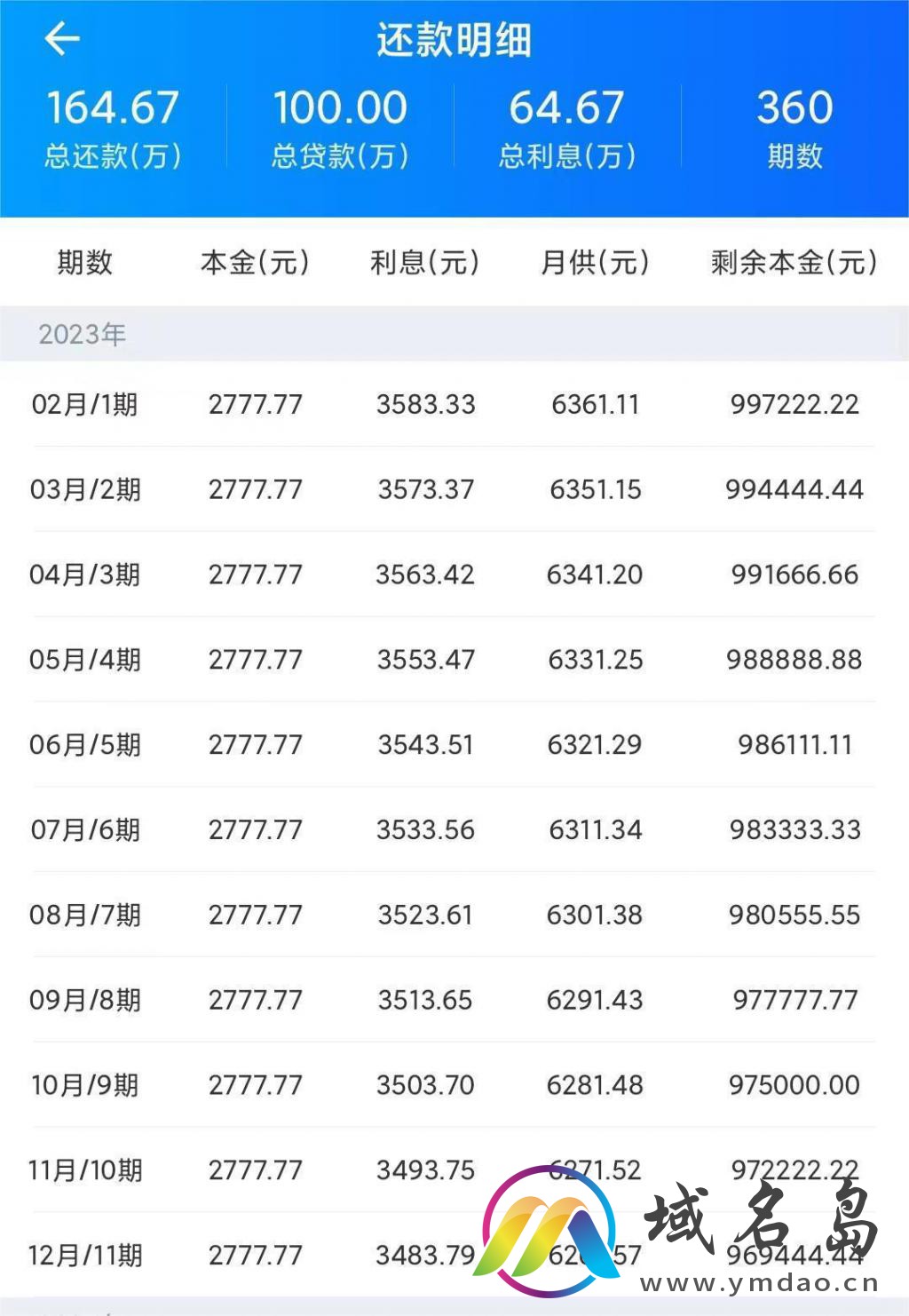This screenshot has height=1316, width=909.
Task: Go back from the 还款明细 screen
Action: (62, 39)
